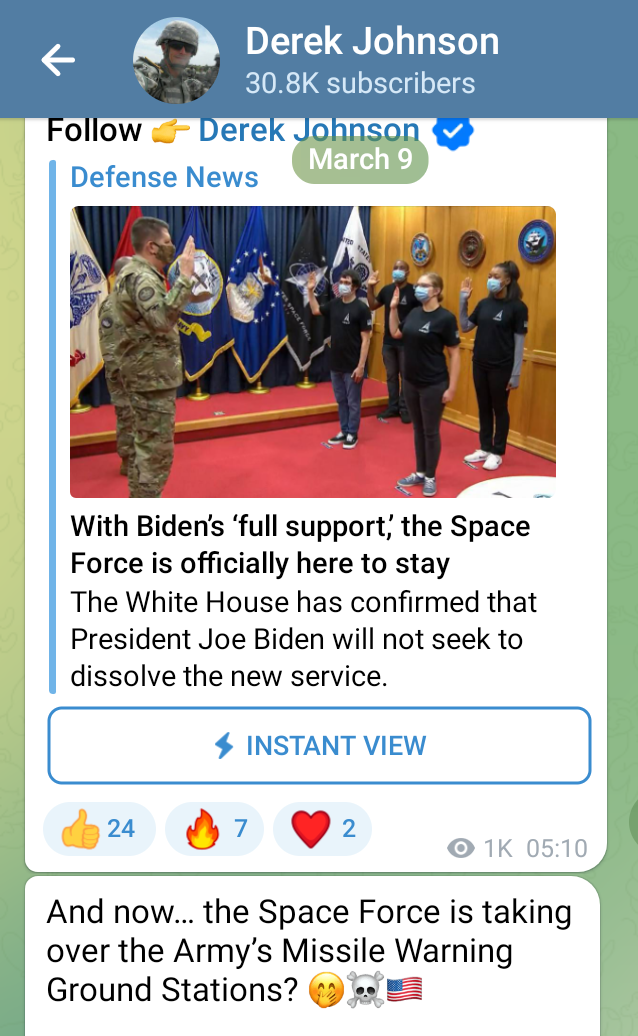Image resolution: width=638 pixels, height=1036 pixels.
Task: Add a heart reaction to the post
Action: [321, 828]
